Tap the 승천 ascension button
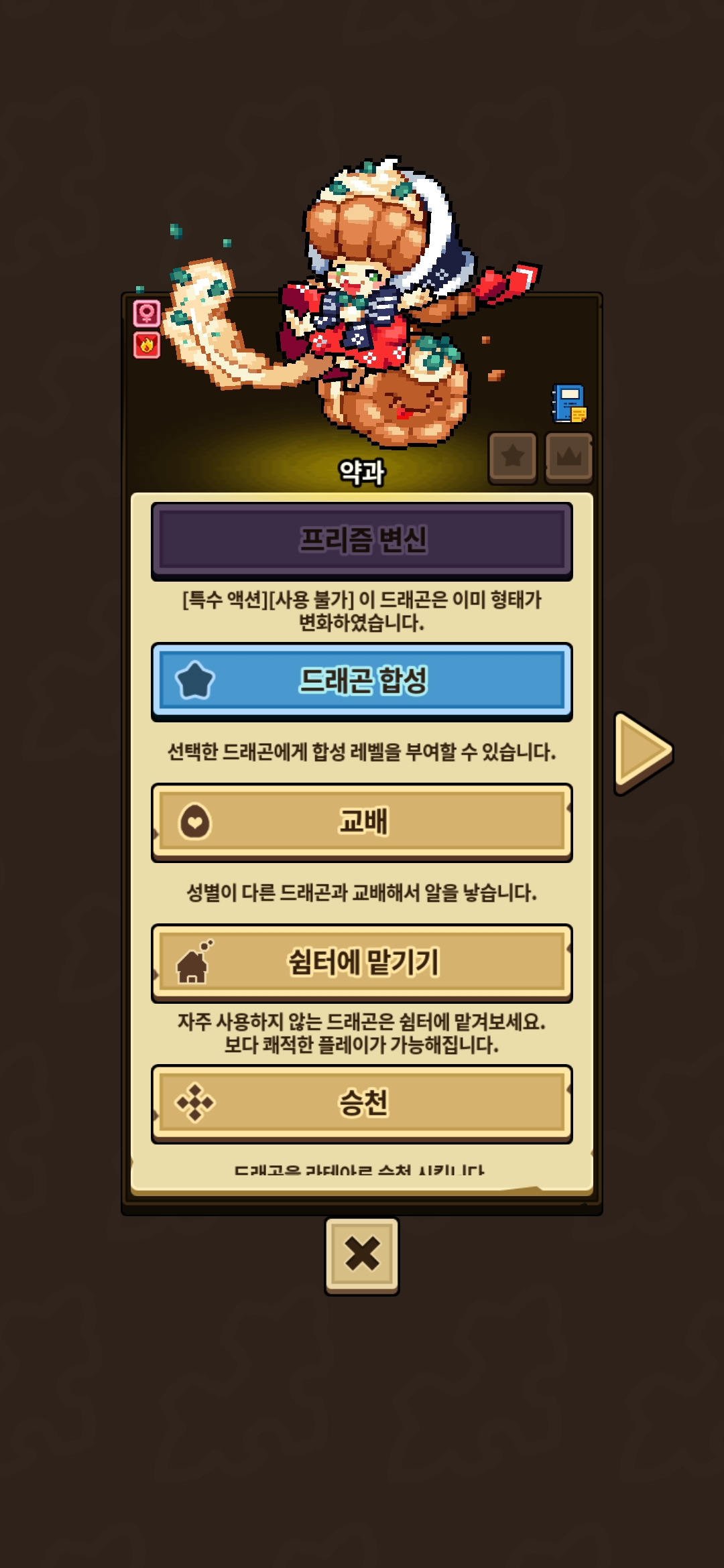This screenshot has height=1568, width=724. [x=362, y=1103]
